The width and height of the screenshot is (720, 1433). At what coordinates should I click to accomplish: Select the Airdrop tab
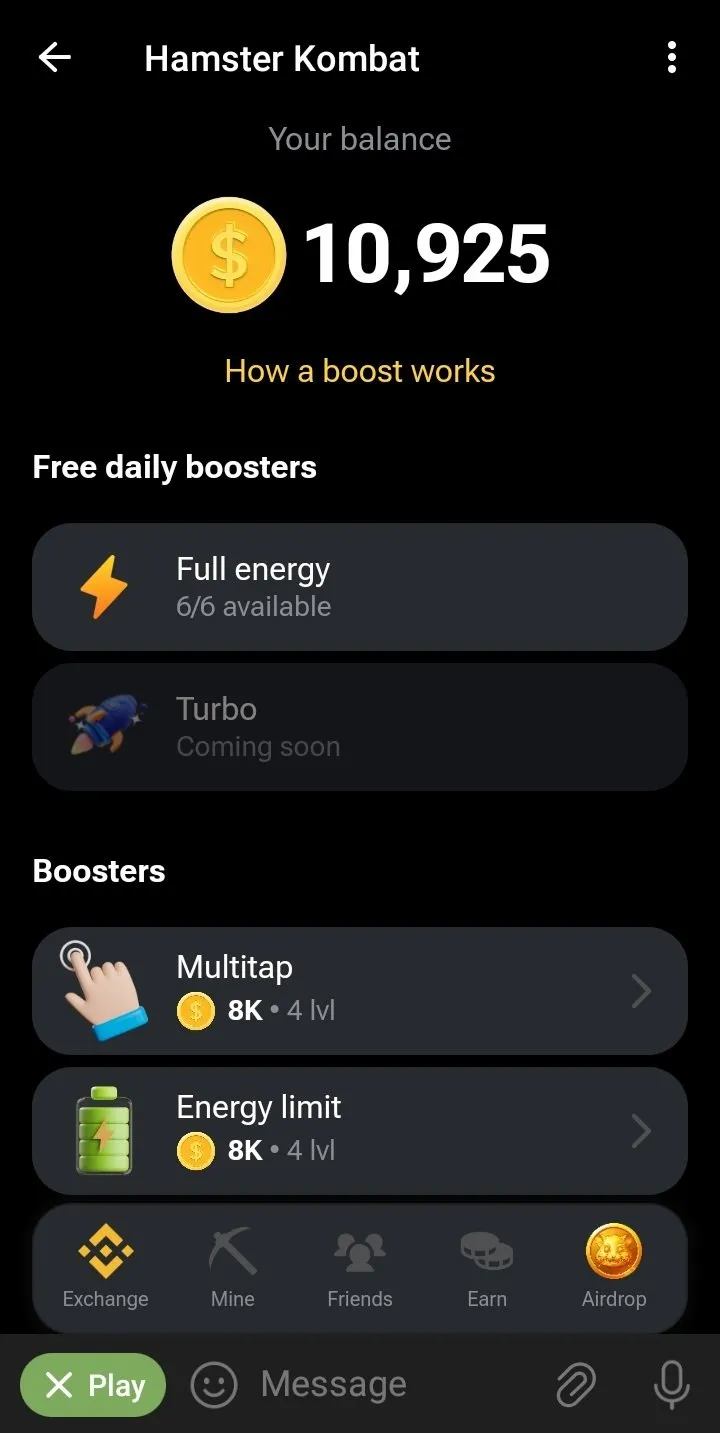614,1268
